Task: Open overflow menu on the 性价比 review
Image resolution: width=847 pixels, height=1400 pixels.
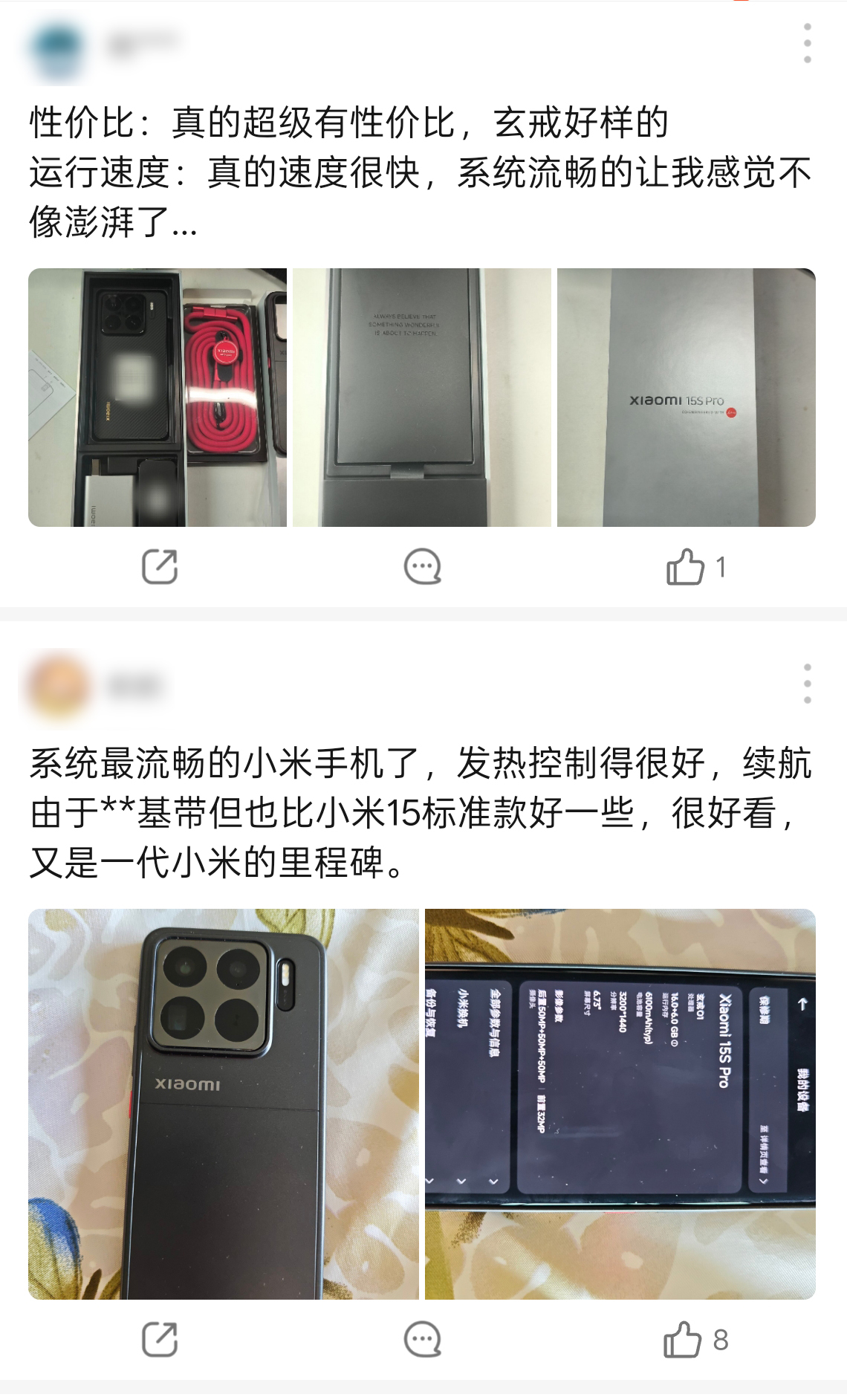Action: coord(807,43)
